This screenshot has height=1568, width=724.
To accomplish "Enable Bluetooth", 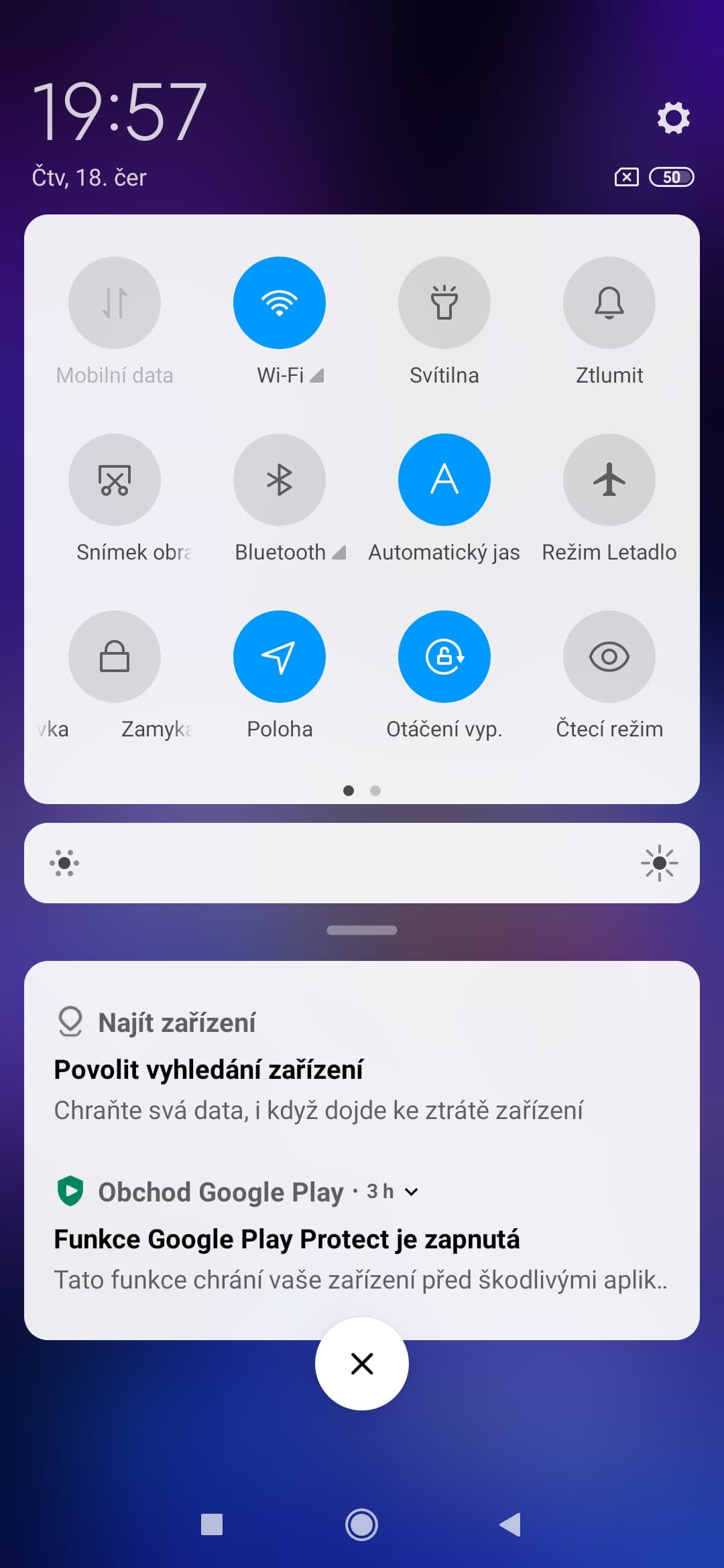I will (280, 480).
